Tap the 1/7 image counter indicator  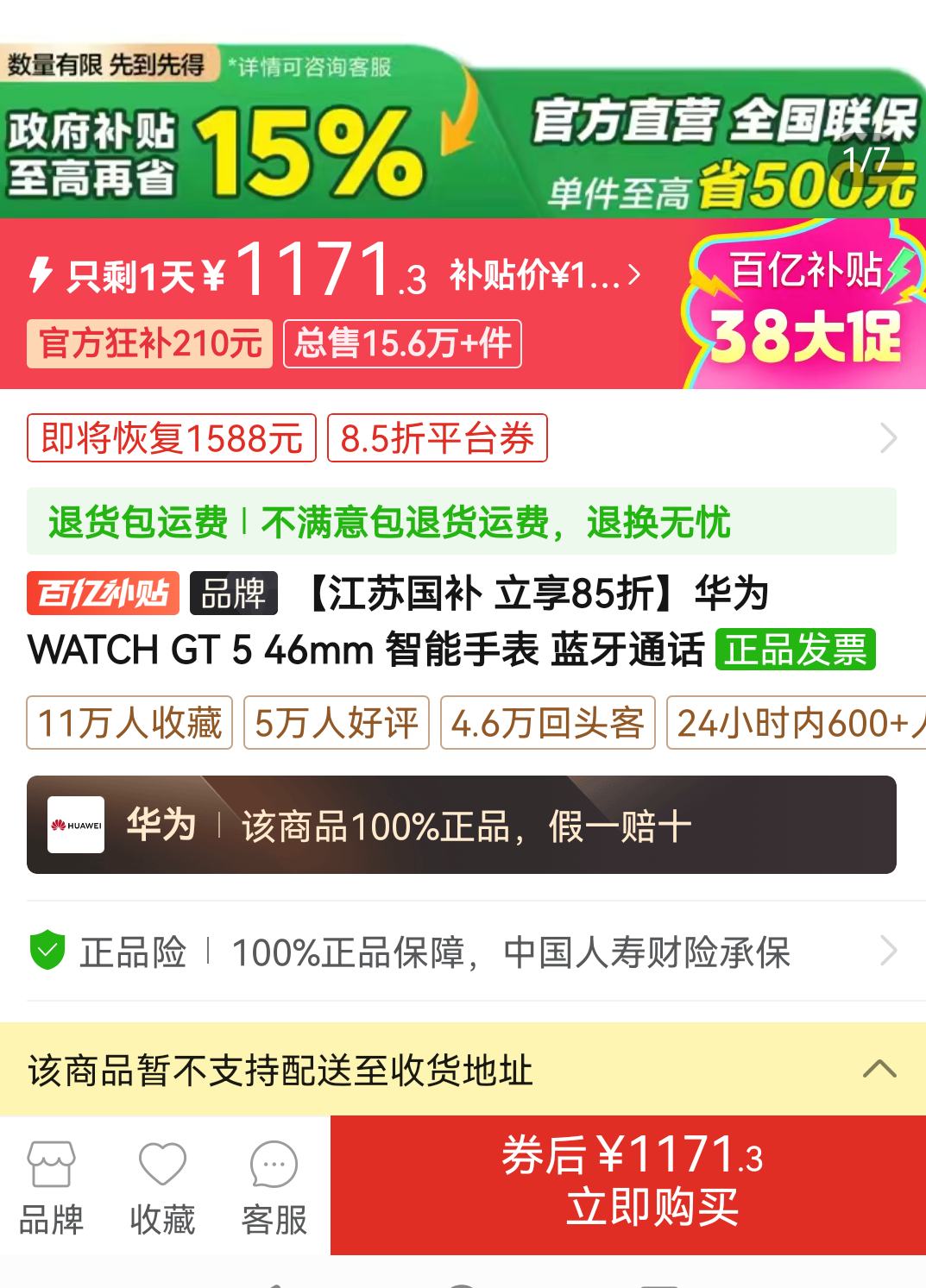(x=866, y=160)
